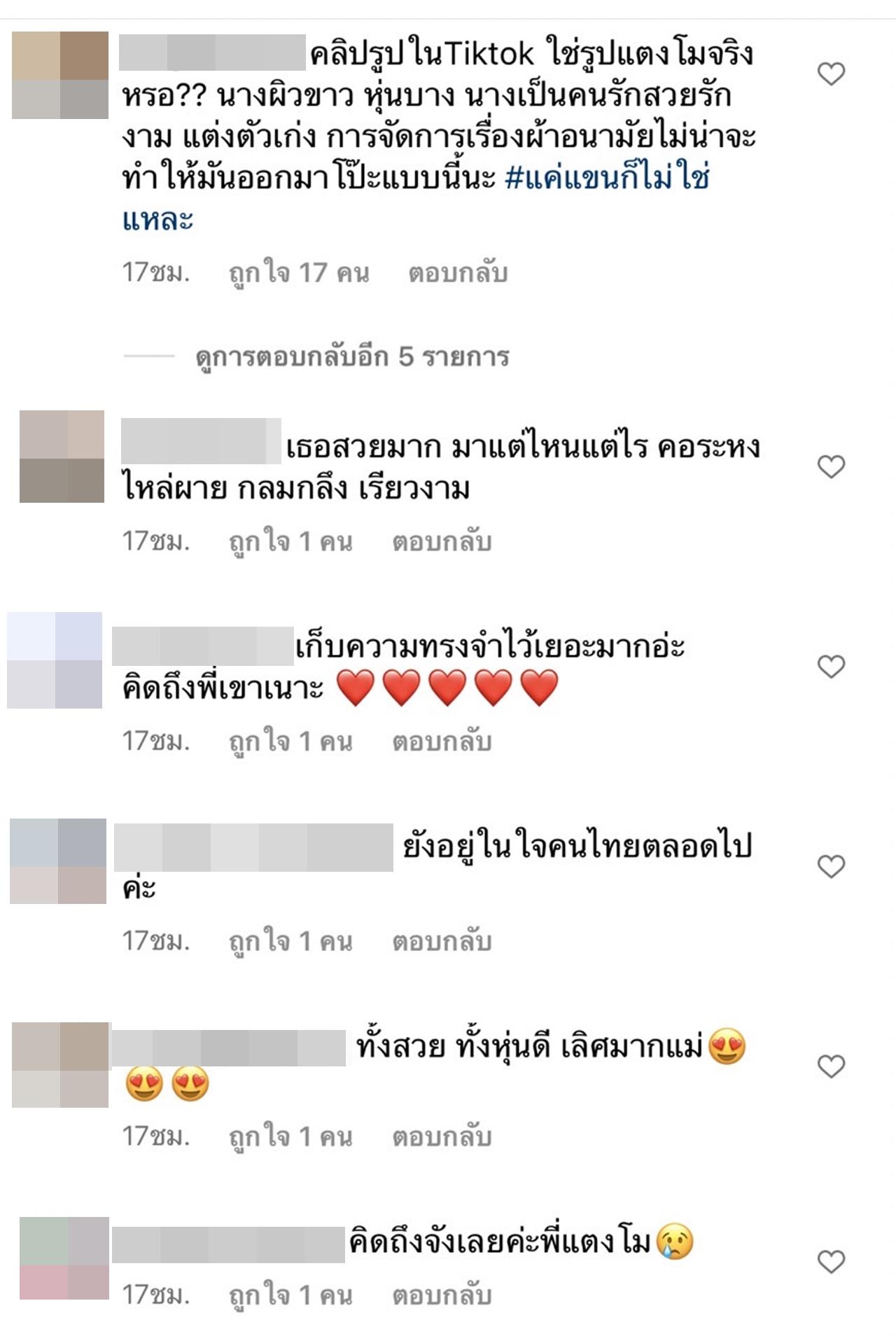
Task: Reply to the comment 'คิดถึงจังเลยค่ะพี่แตงโม'
Action: coord(442,1295)
